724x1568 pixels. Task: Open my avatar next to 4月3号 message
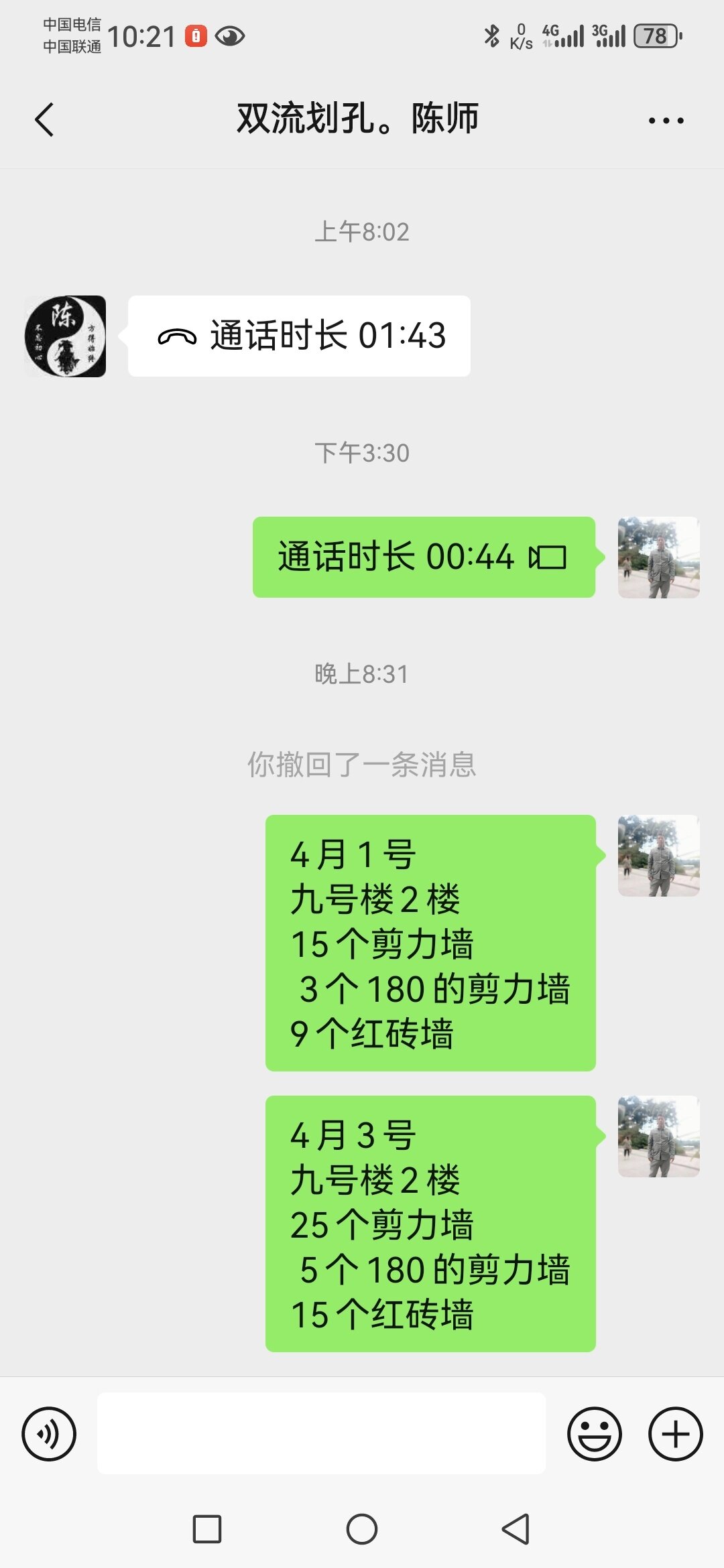[x=658, y=1136]
